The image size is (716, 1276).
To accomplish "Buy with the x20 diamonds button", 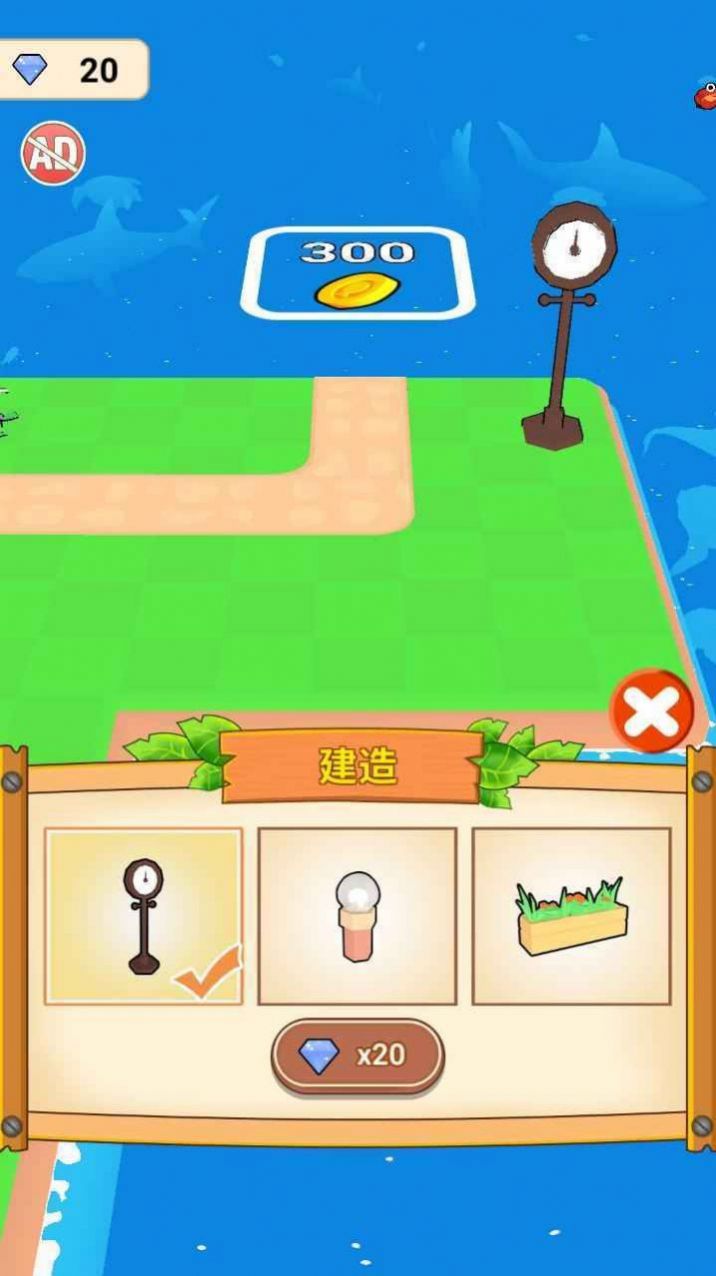I will pos(357,1055).
